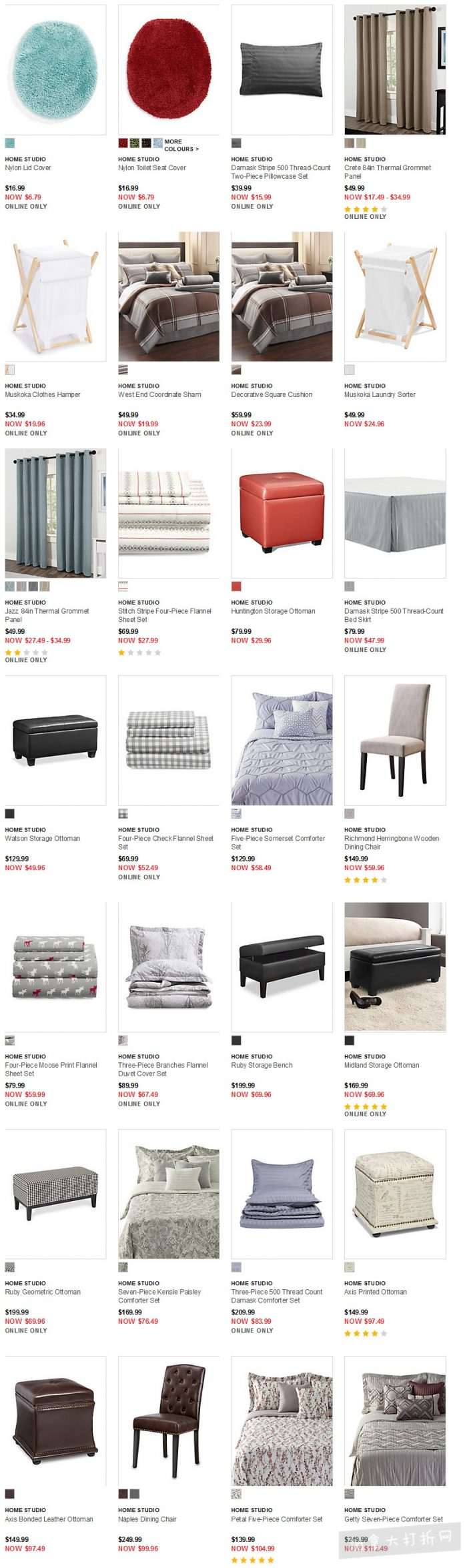
Task: View the Naples Dining Chair
Action: click(x=147, y=1519)
